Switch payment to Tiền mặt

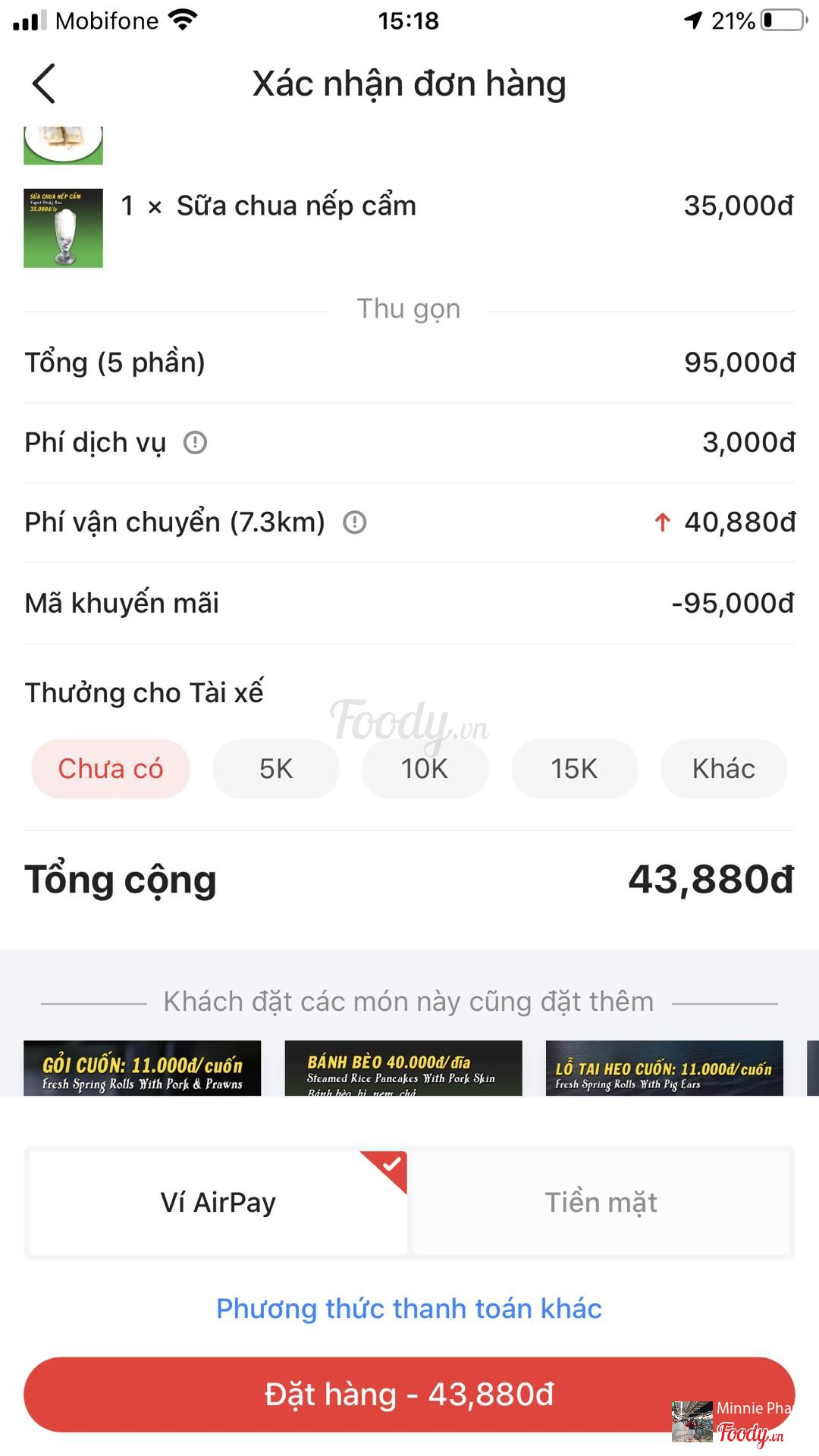601,1203
